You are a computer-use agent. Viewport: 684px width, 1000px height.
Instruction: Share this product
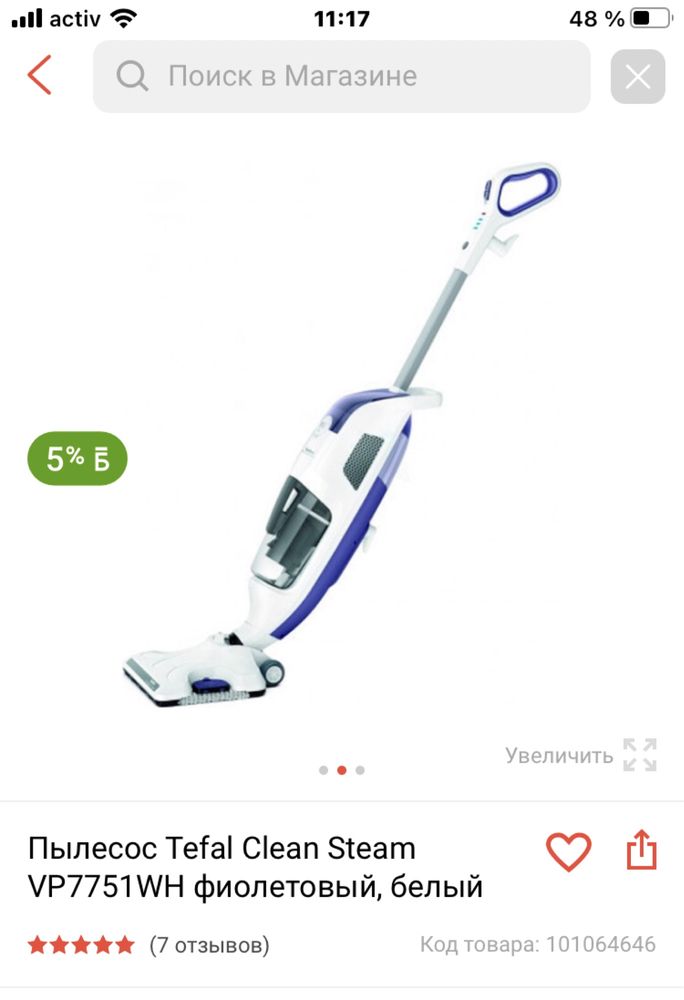(x=641, y=851)
